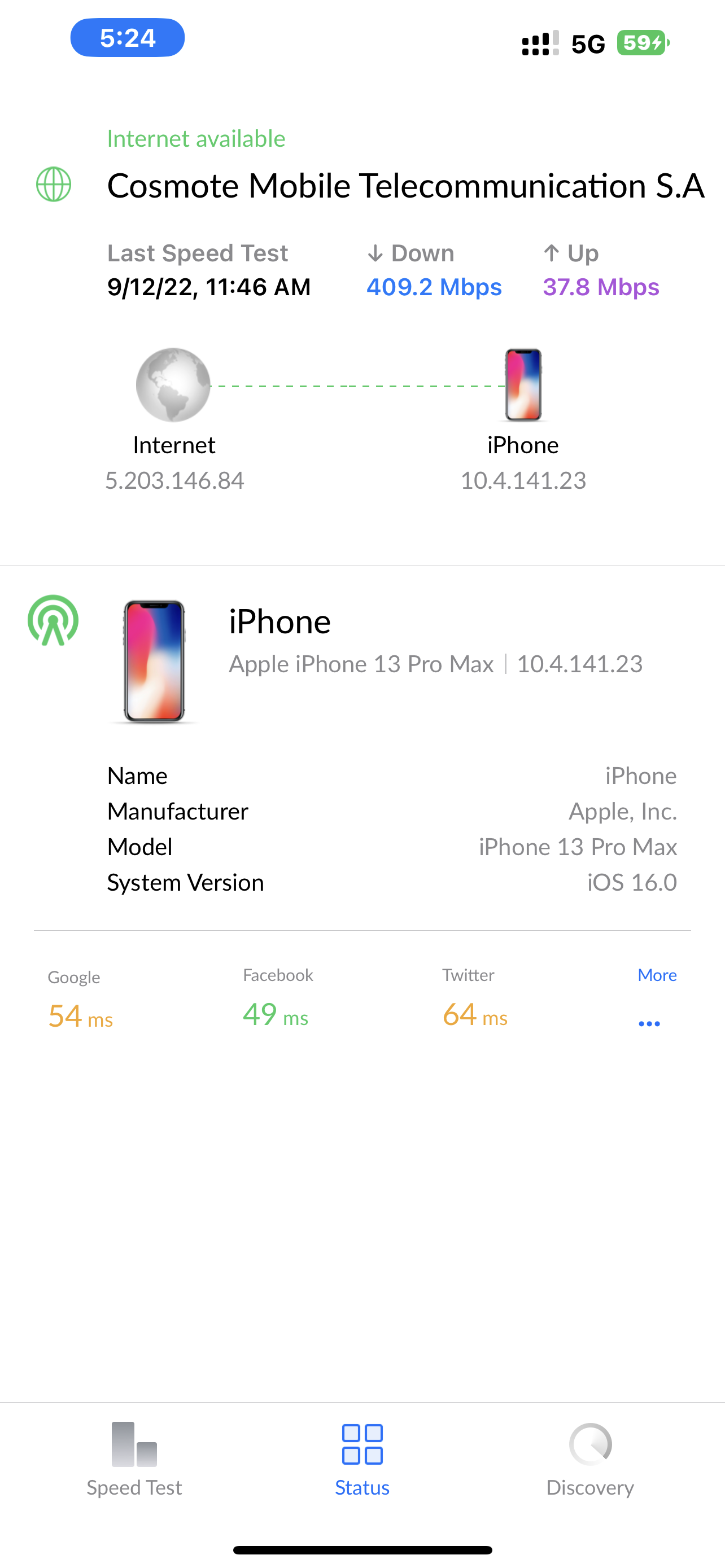Select the Status tab

[362, 1460]
